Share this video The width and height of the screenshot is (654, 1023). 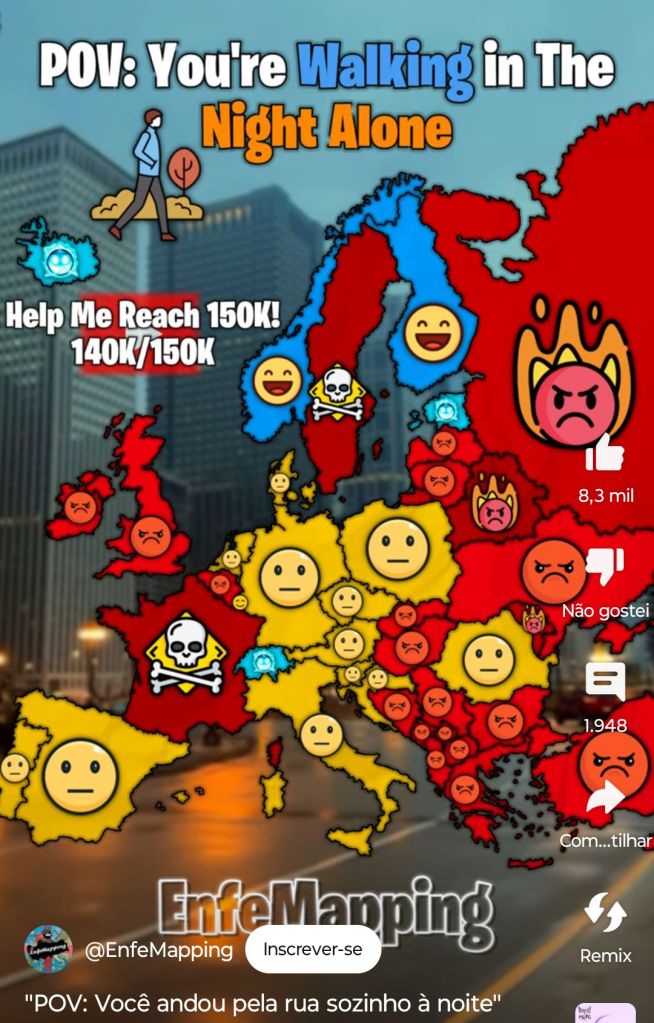605,798
